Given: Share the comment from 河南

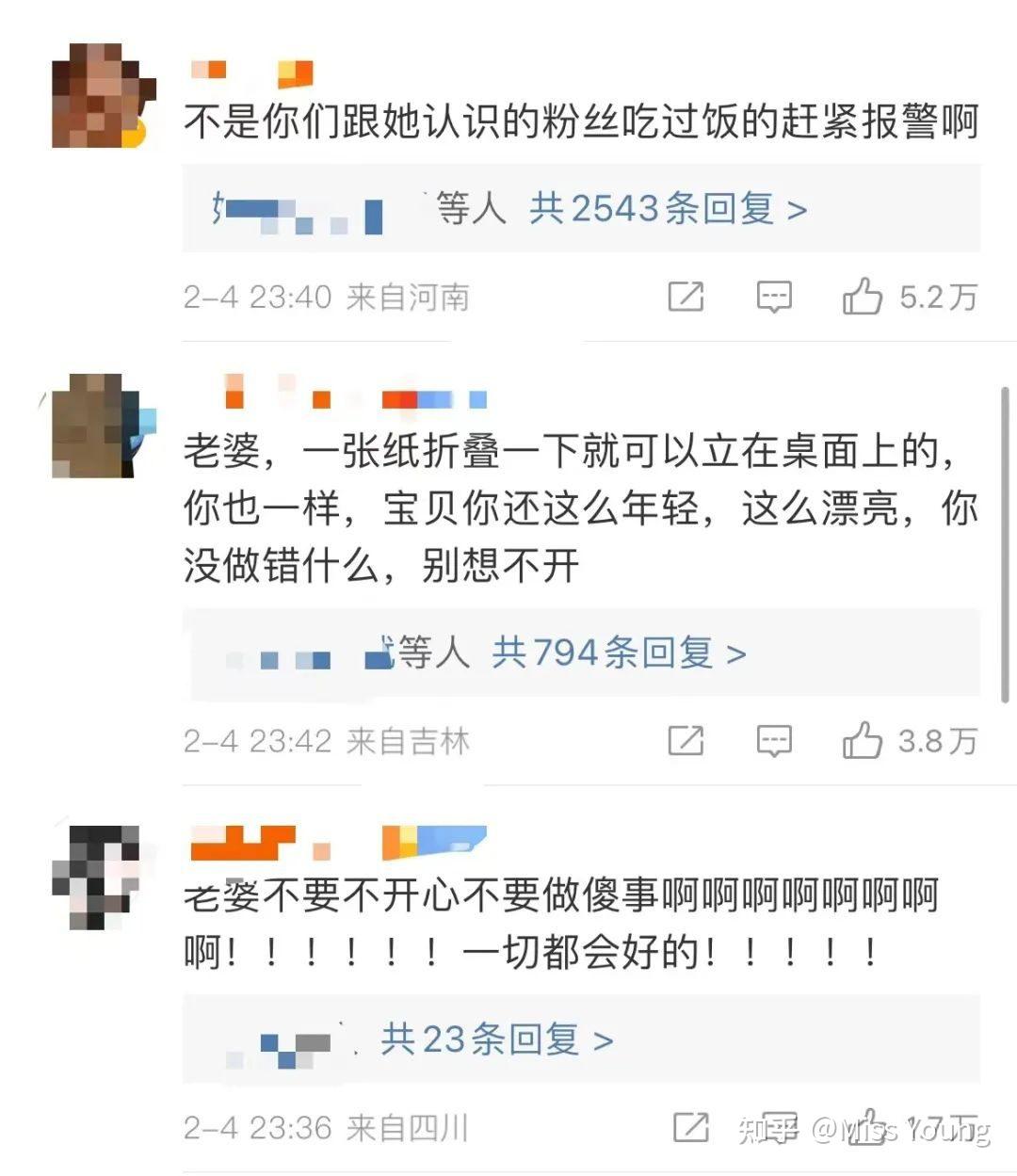Looking at the screenshot, I should 686,297.
